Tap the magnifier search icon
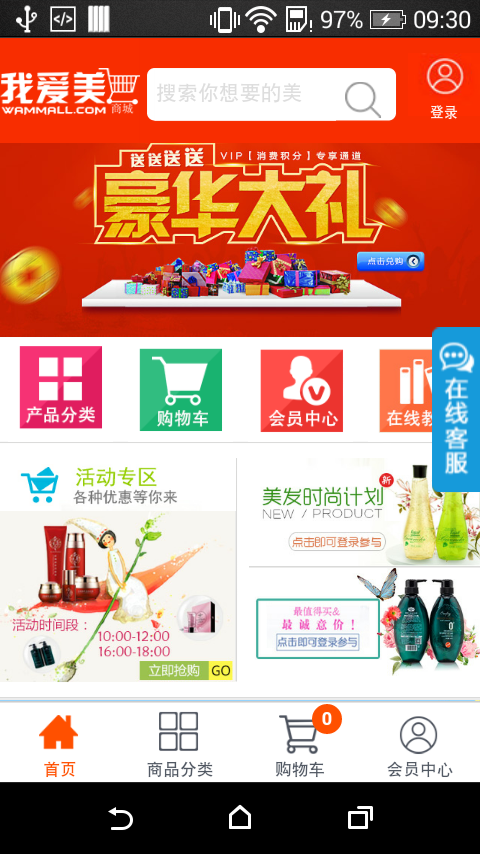Viewport: 480px width, 854px height. pos(362,100)
